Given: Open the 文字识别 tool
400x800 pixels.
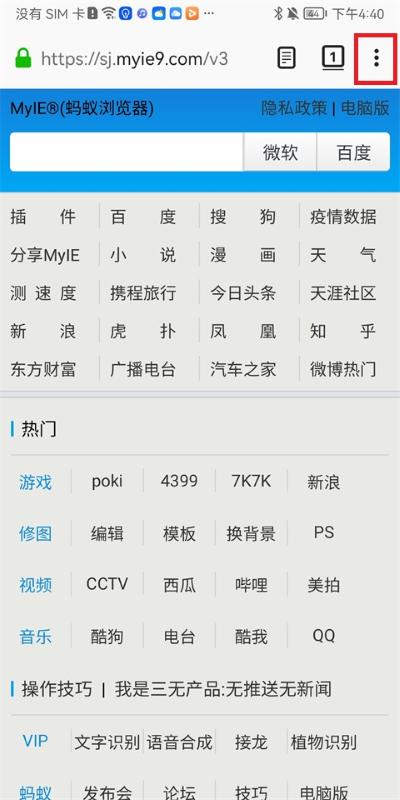Looking at the screenshot, I should click(x=107, y=742).
